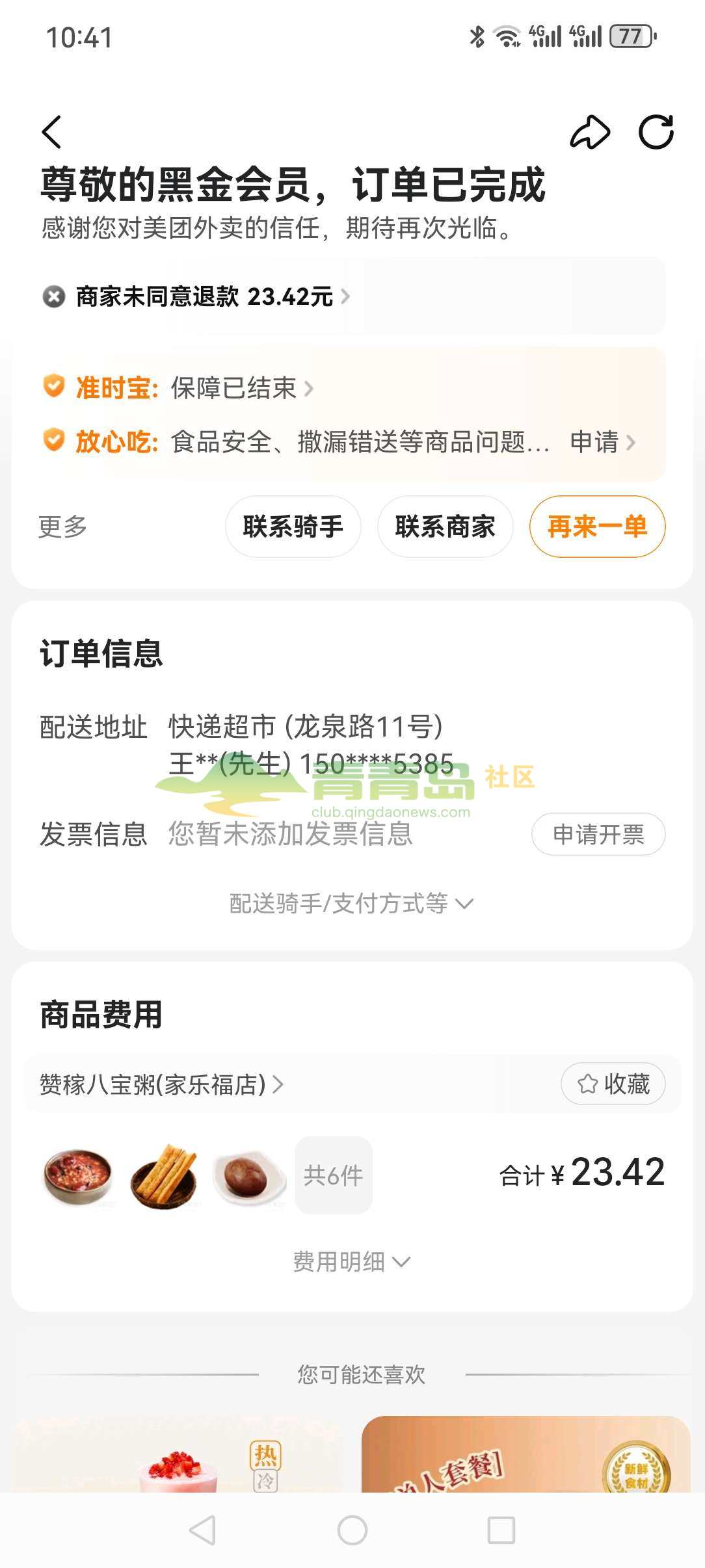Open the 商家未同意退款 refund details
The width and height of the screenshot is (705, 1568).
[204, 297]
